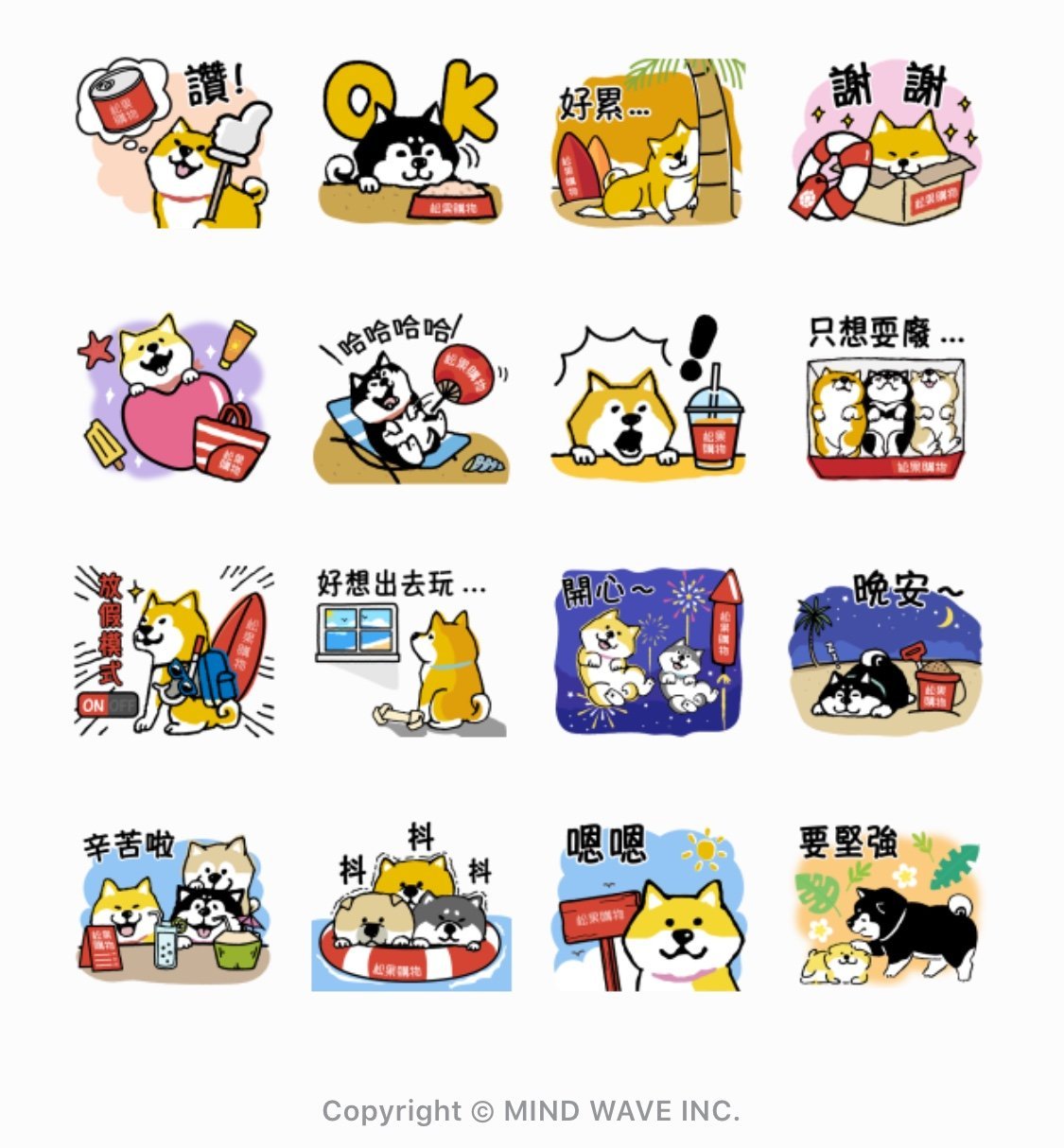Viewport: 1064px width, 1148px height.
Task: Preview the 只想耍廢... sticker
Action: pyautogui.click(x=886, y=398)
